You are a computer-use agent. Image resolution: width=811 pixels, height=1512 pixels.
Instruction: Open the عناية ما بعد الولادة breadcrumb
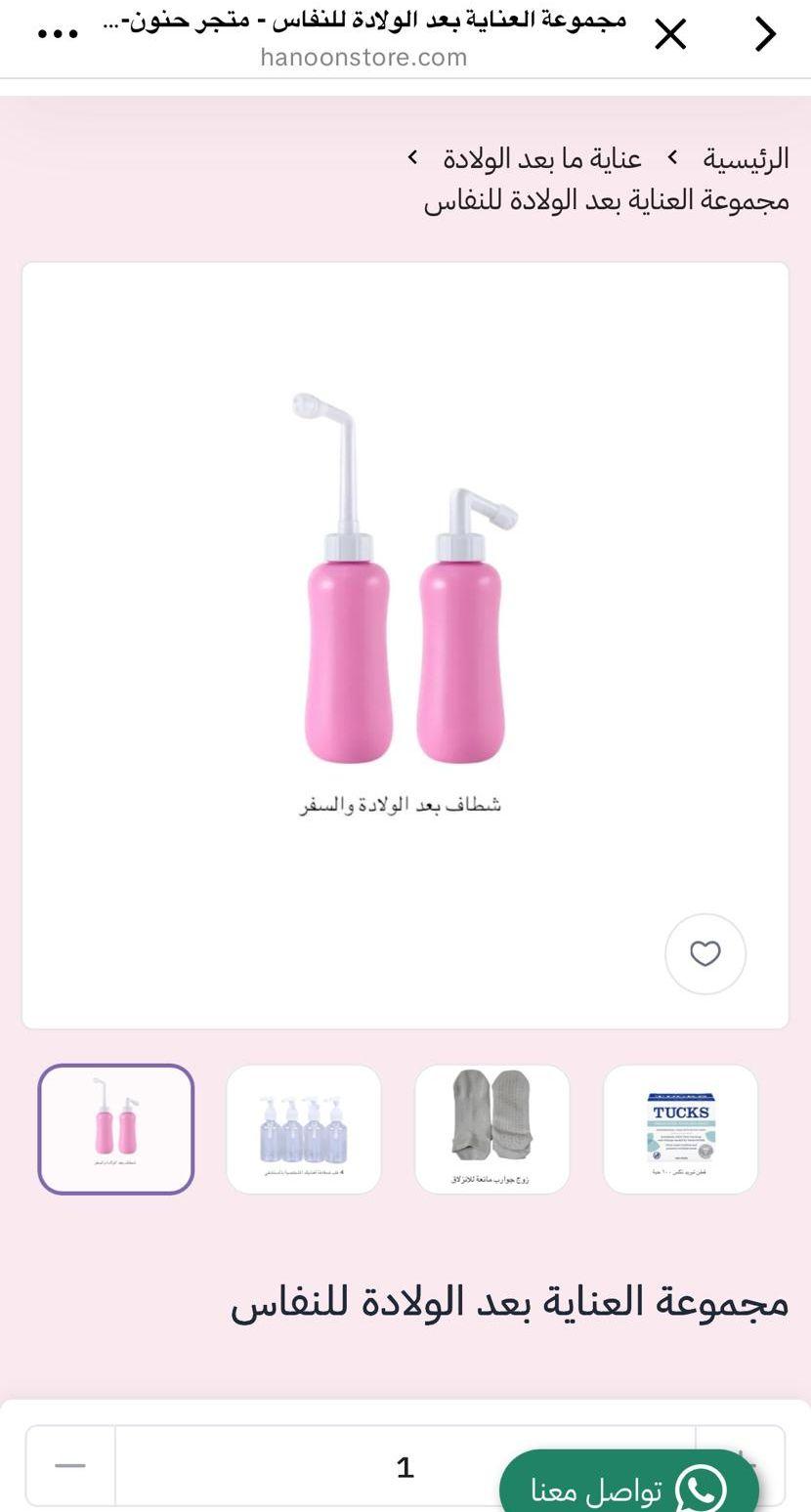click(542, 158)
